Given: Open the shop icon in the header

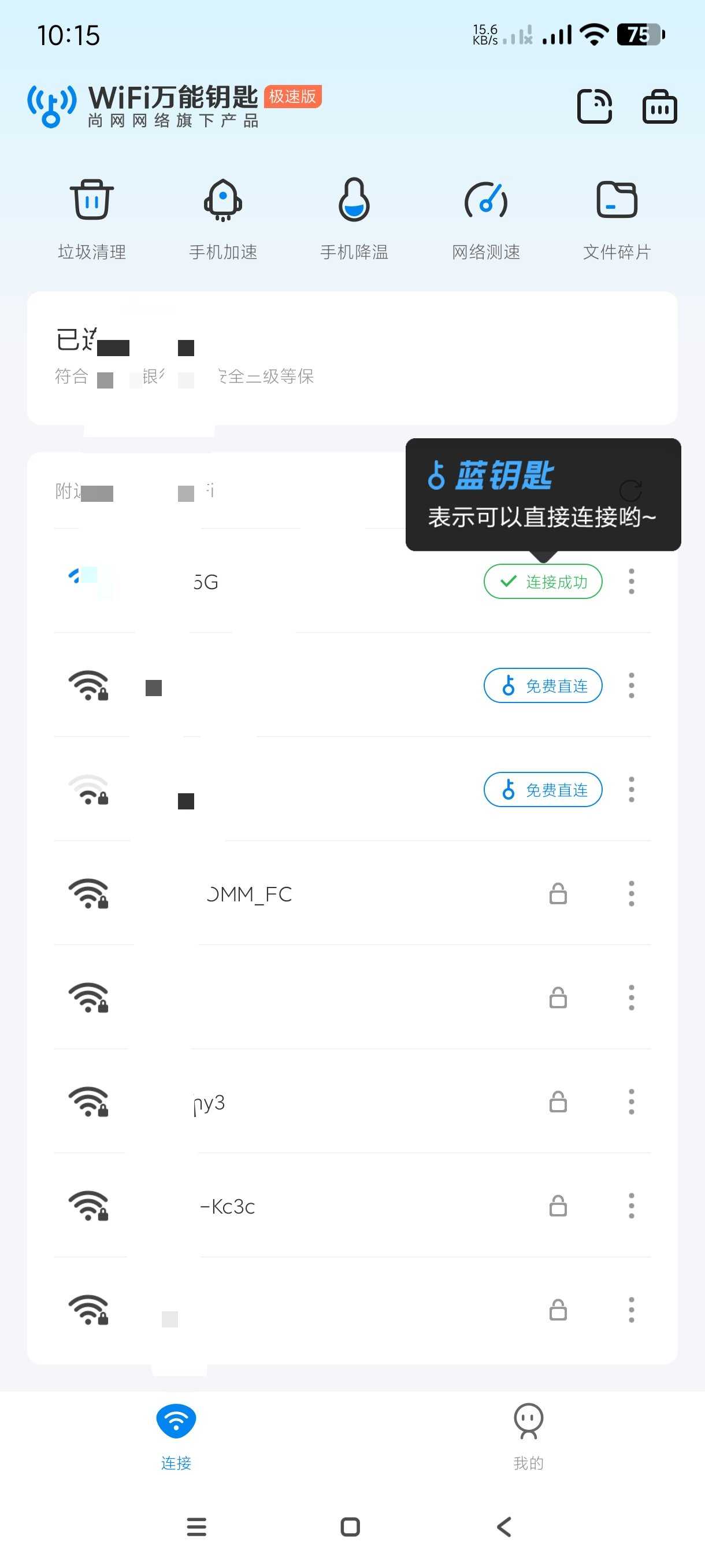Looking at the screenshot, I should (x=659, y=106).
